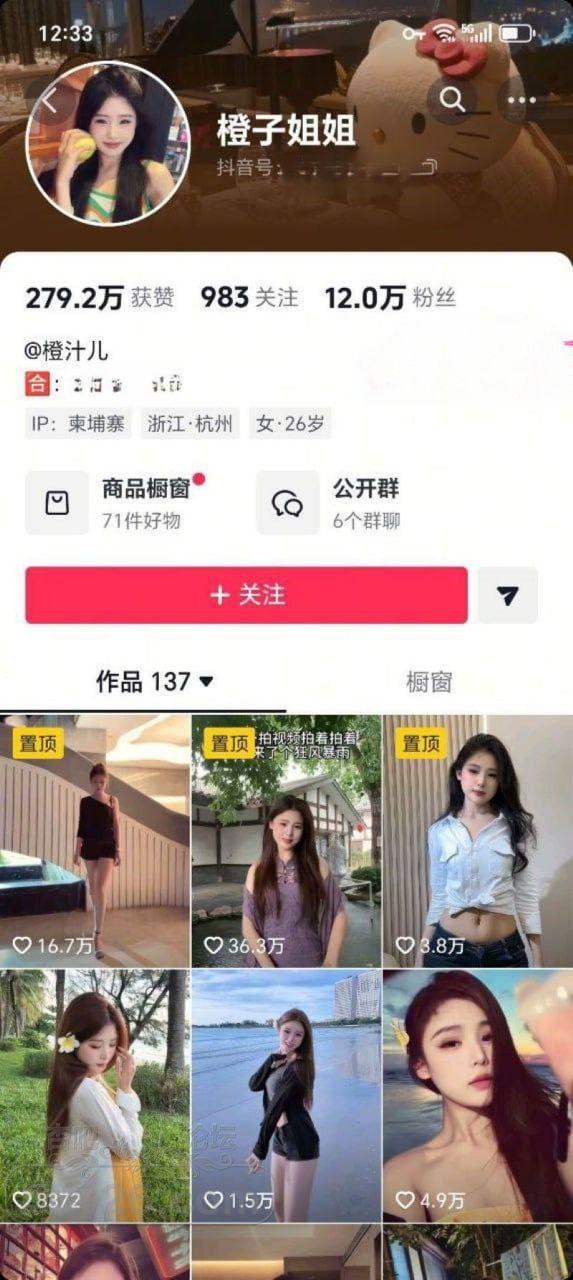Expand the 作品 137 dropdown
Viewport: 573px width, 1280px height.
pos(154,682)
